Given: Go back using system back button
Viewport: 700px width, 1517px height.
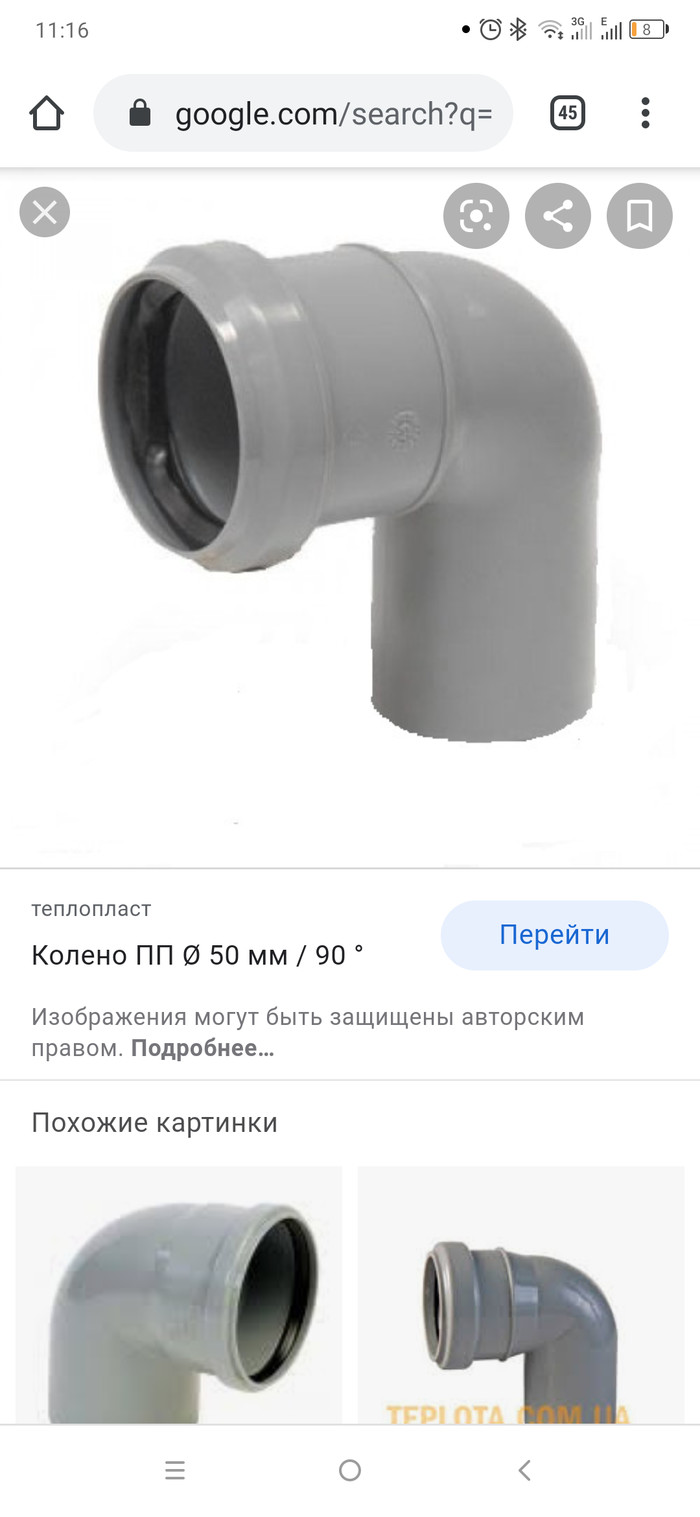Looking at the screenshot, I should tap(524, 1470).
